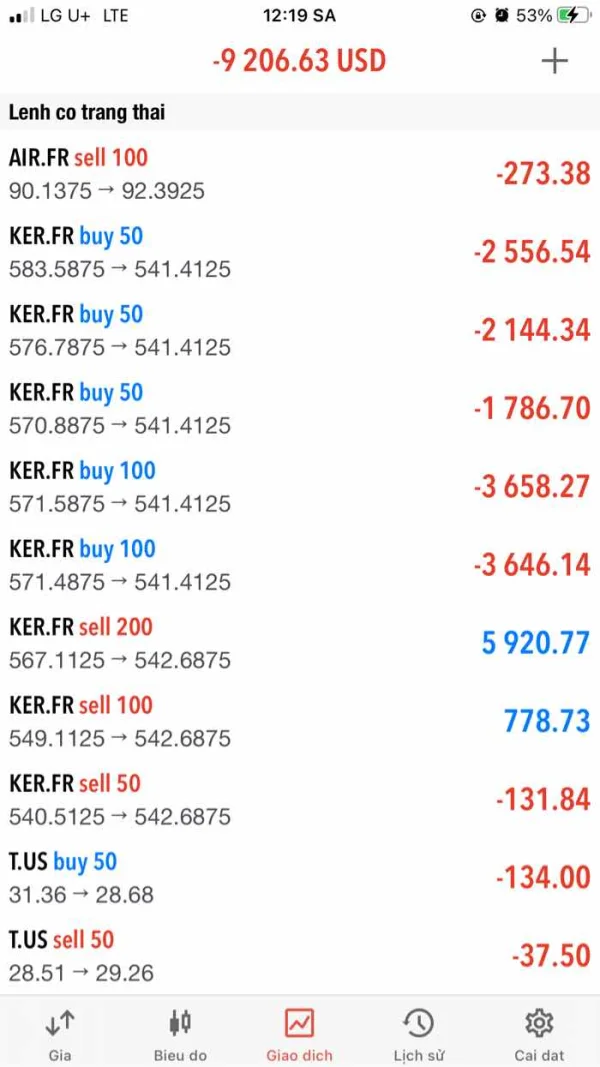This screenshot has width=600, height=1067.
Task: View the T.US sell 50 position
Action: (300, 955)
